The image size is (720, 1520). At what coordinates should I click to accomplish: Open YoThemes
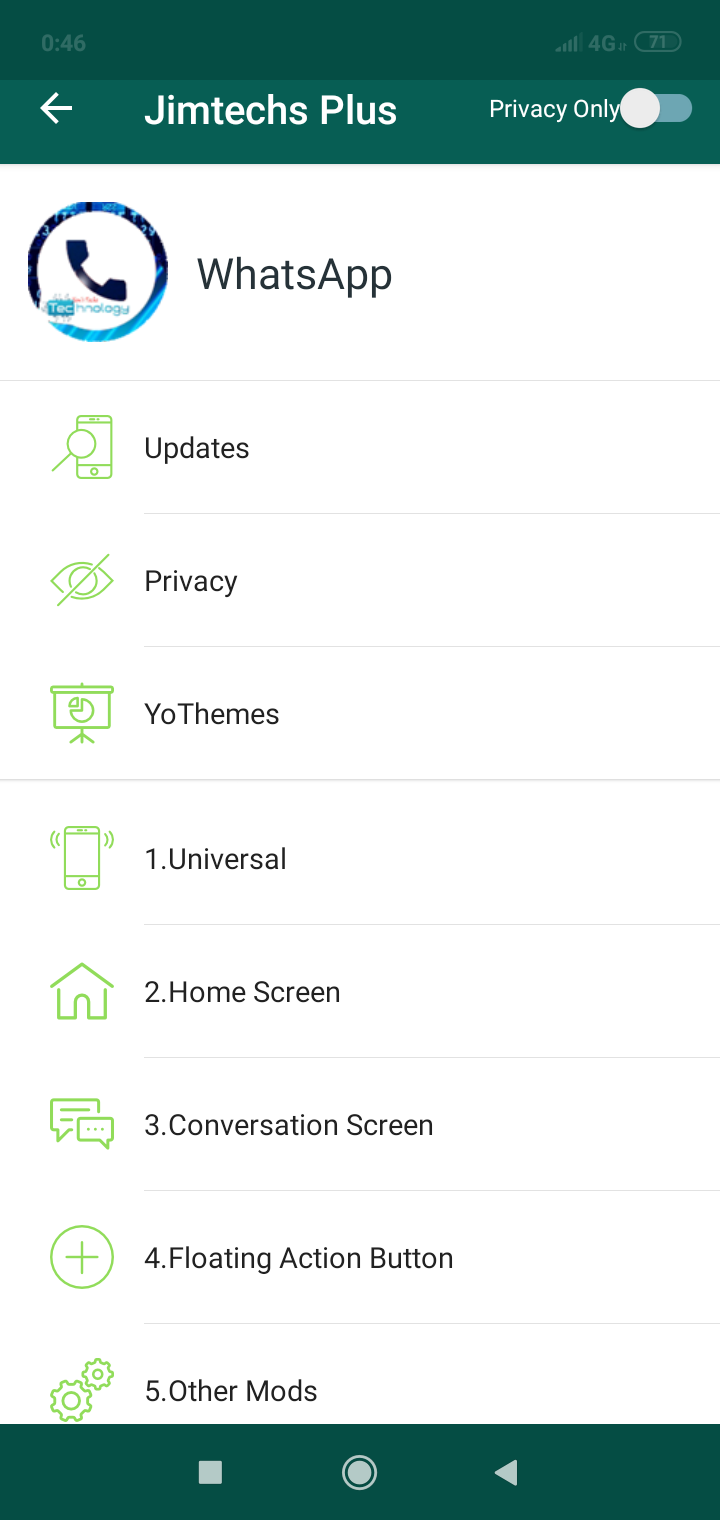click(x=360, y=714)
